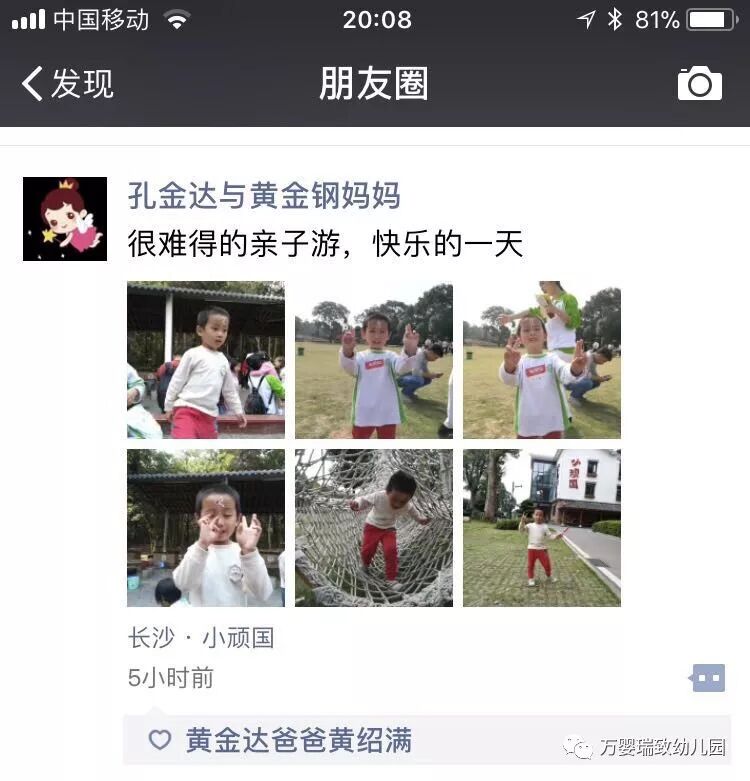Screen dimensions: 750x781
Task: Open the poster name 孔金达与黄金钢妈妈
Action: coord(264,196)
